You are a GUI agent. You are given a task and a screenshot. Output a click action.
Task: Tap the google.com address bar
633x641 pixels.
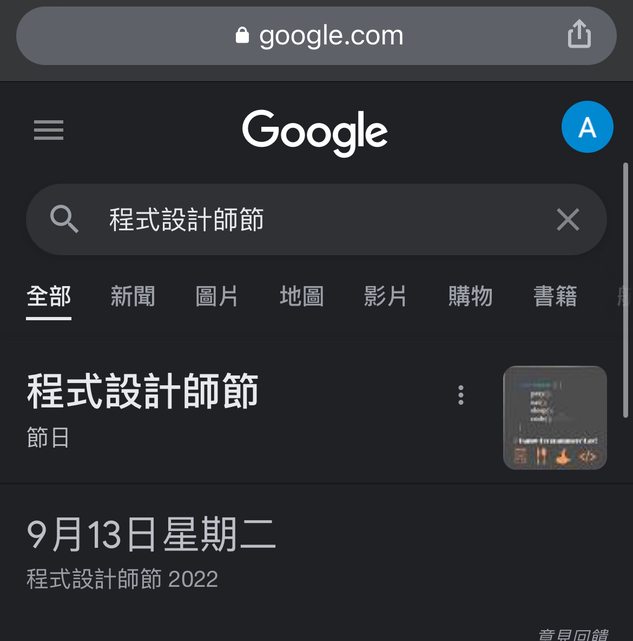pos(318,36)
